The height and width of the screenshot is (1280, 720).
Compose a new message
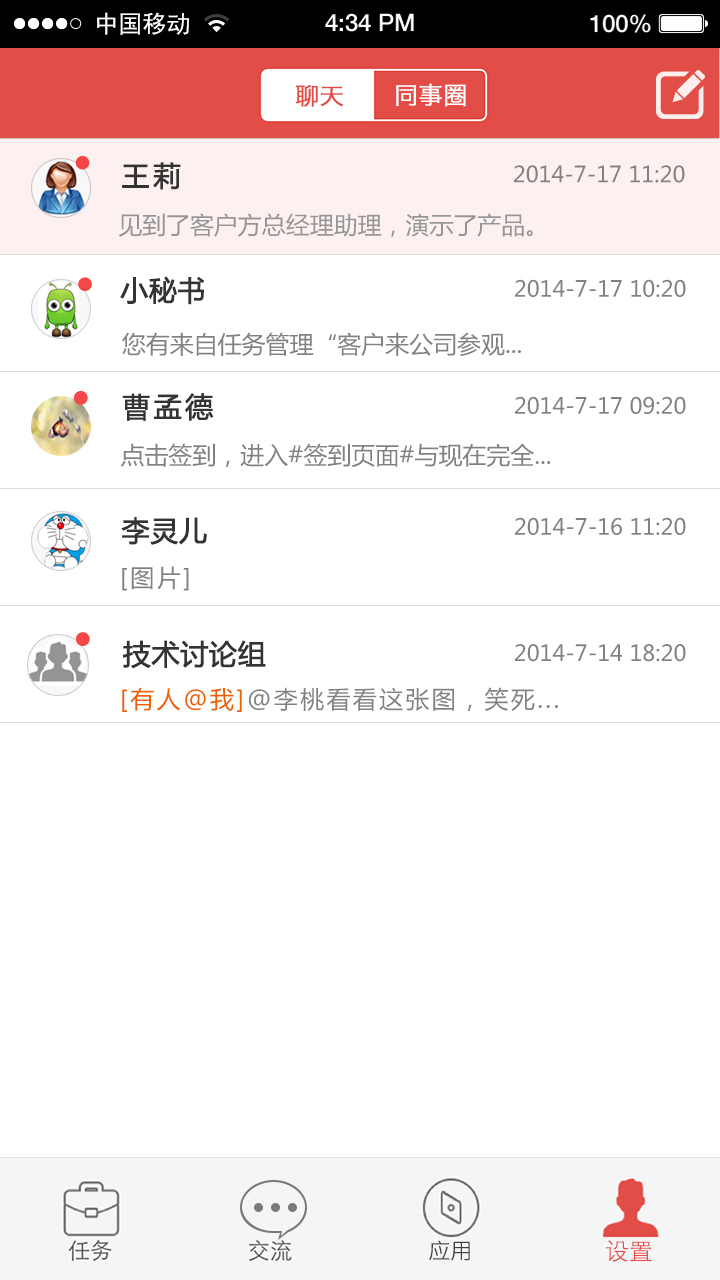[x=680, y=95]
